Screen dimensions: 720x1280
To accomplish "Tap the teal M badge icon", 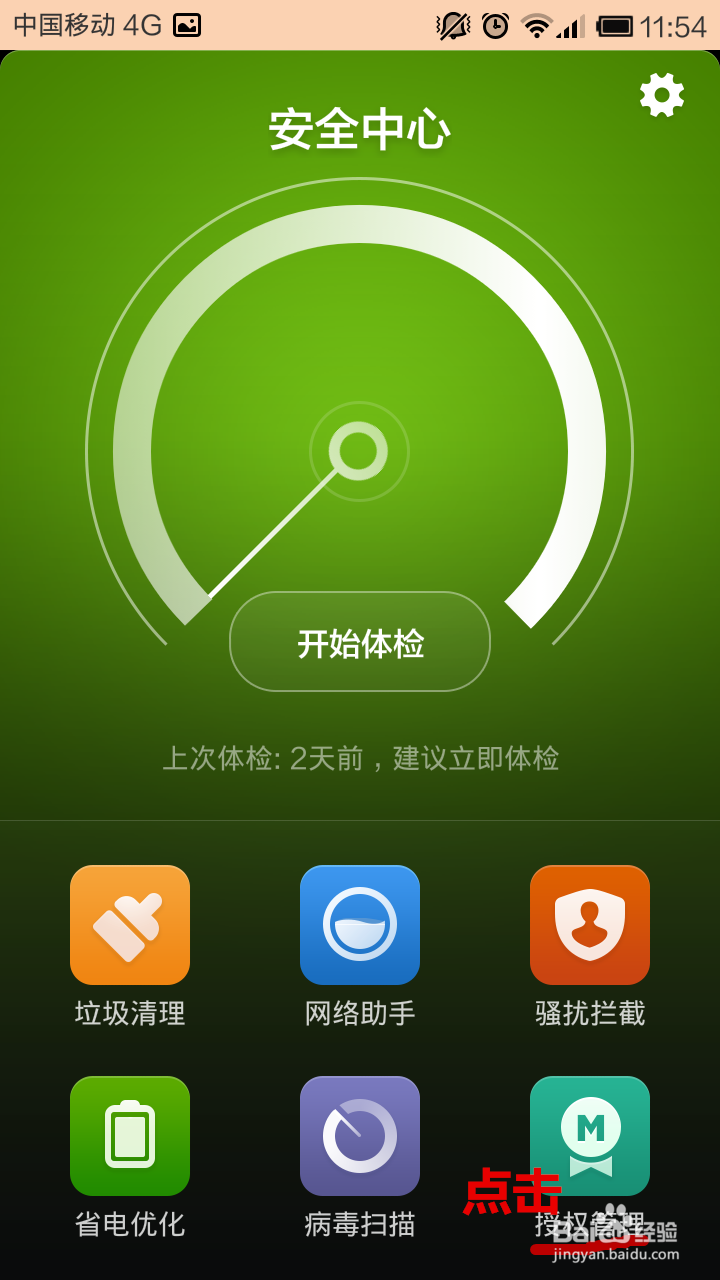I will (590, 1135).
